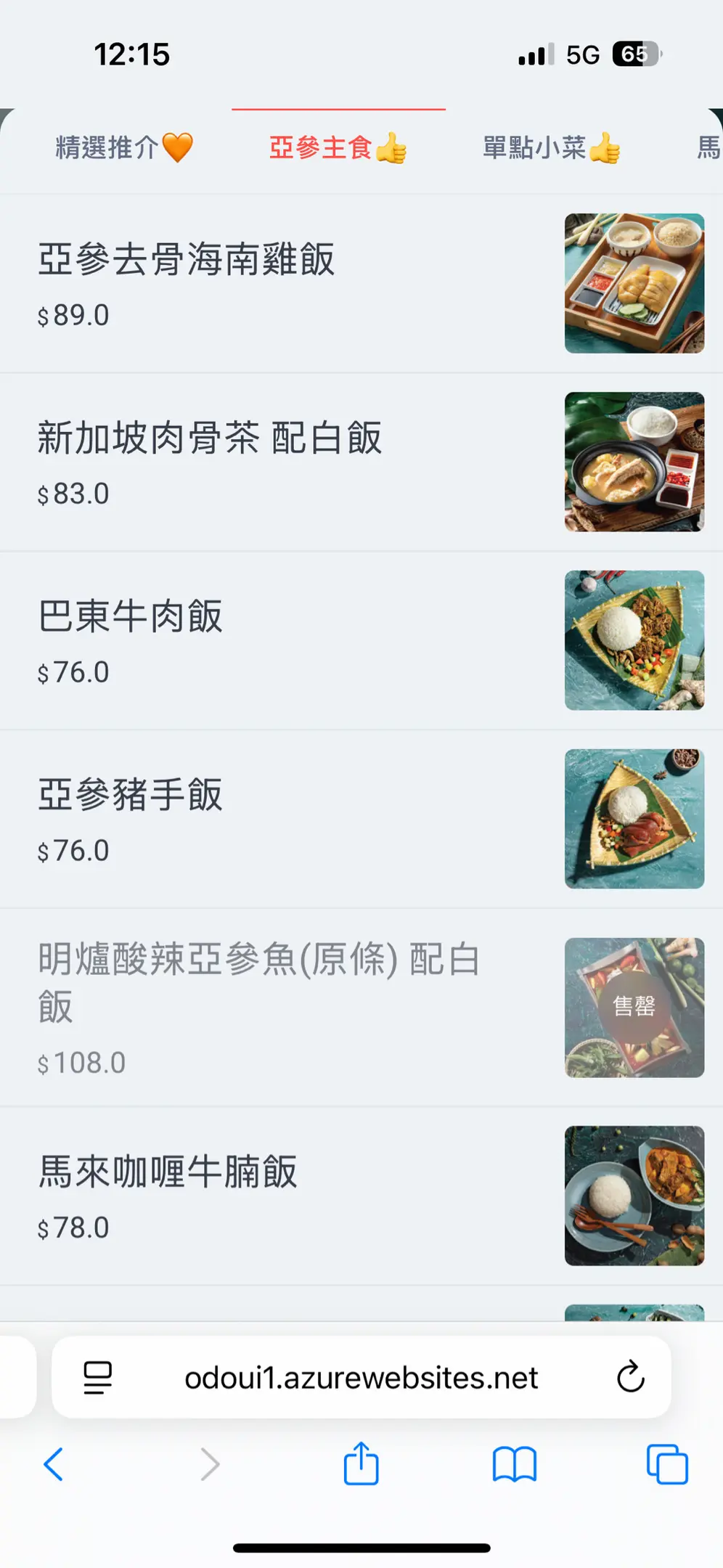Select the 亞參主食 tab

[x=338, y=148]
